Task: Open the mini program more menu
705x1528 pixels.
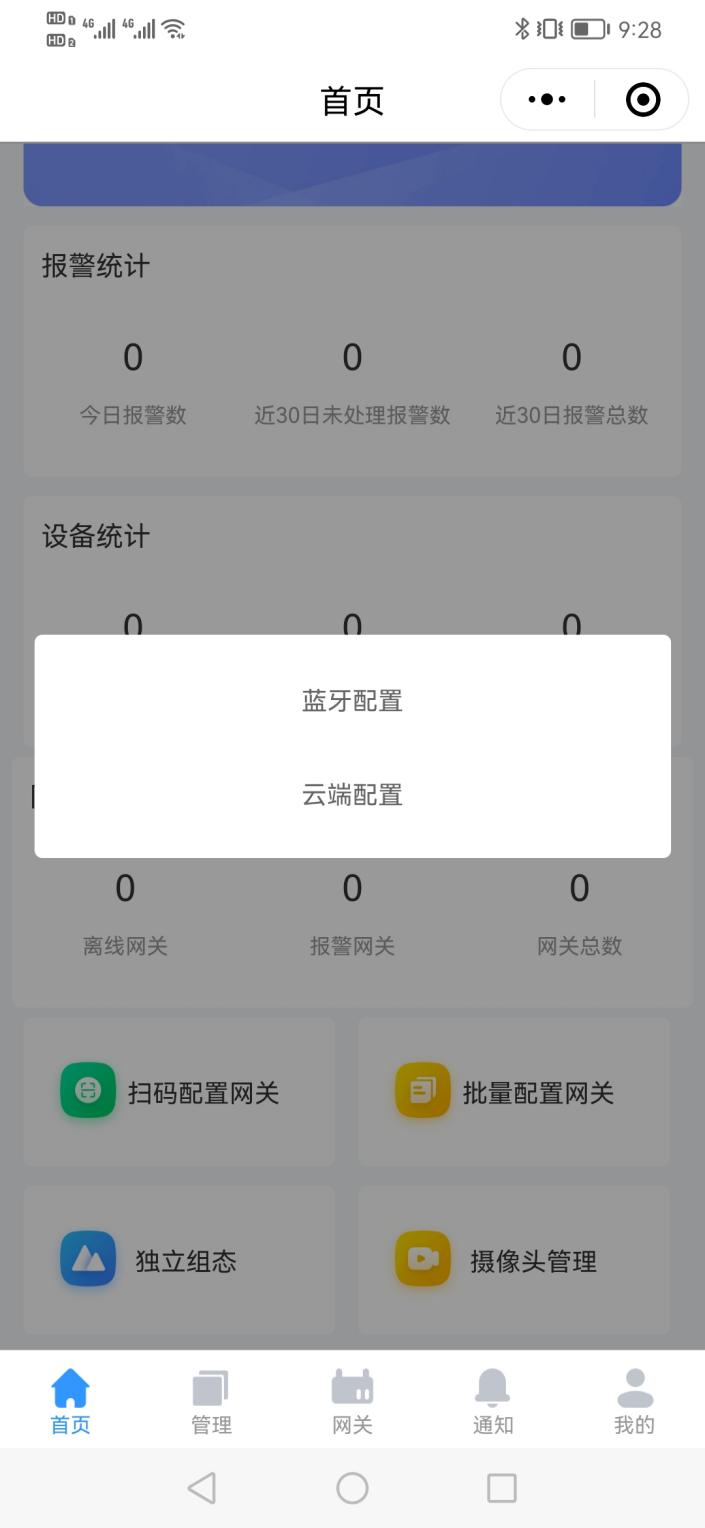Action: tap(547, 100)
